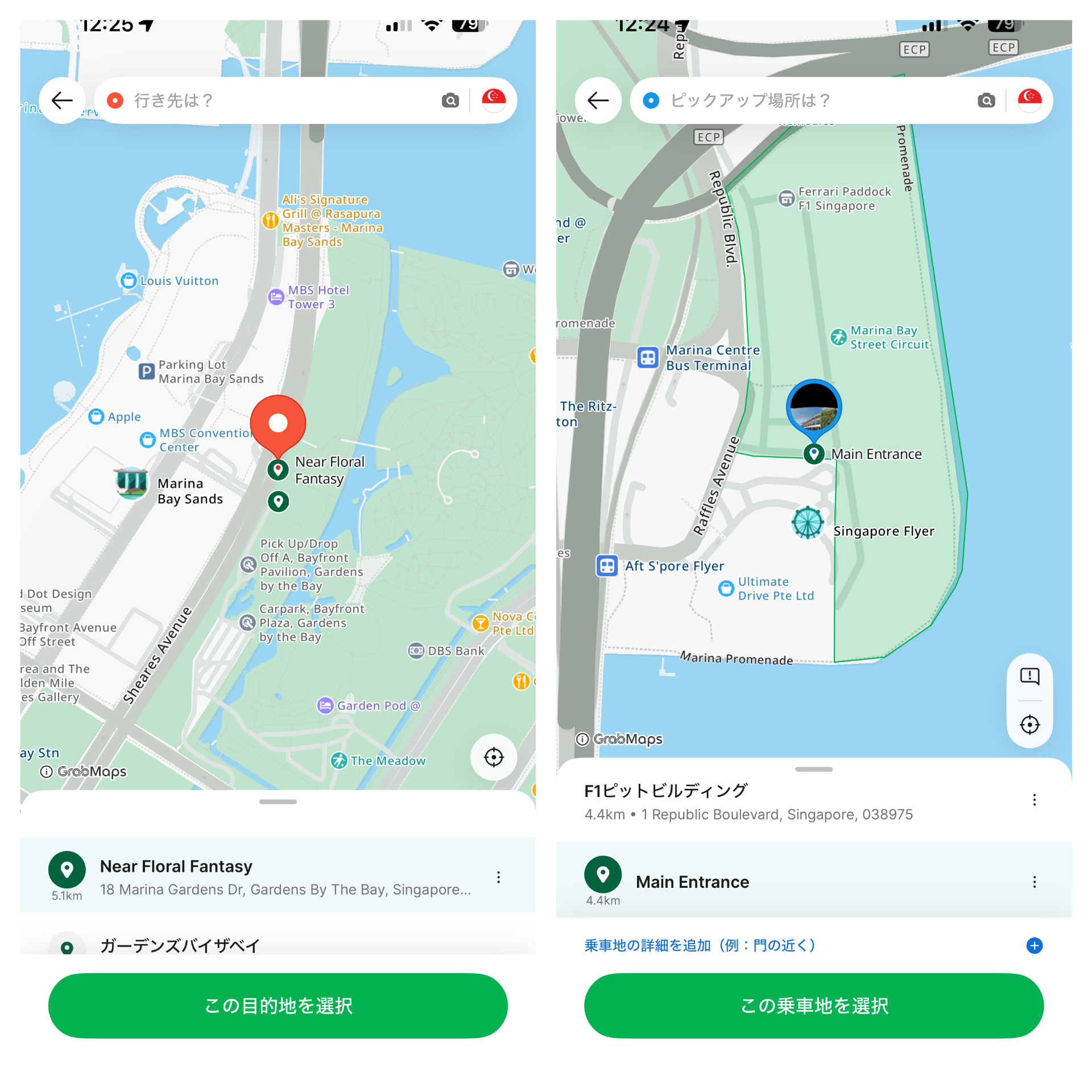
Task: Confirm with the この乗車地を選択 button
Action: point(813,1005)
